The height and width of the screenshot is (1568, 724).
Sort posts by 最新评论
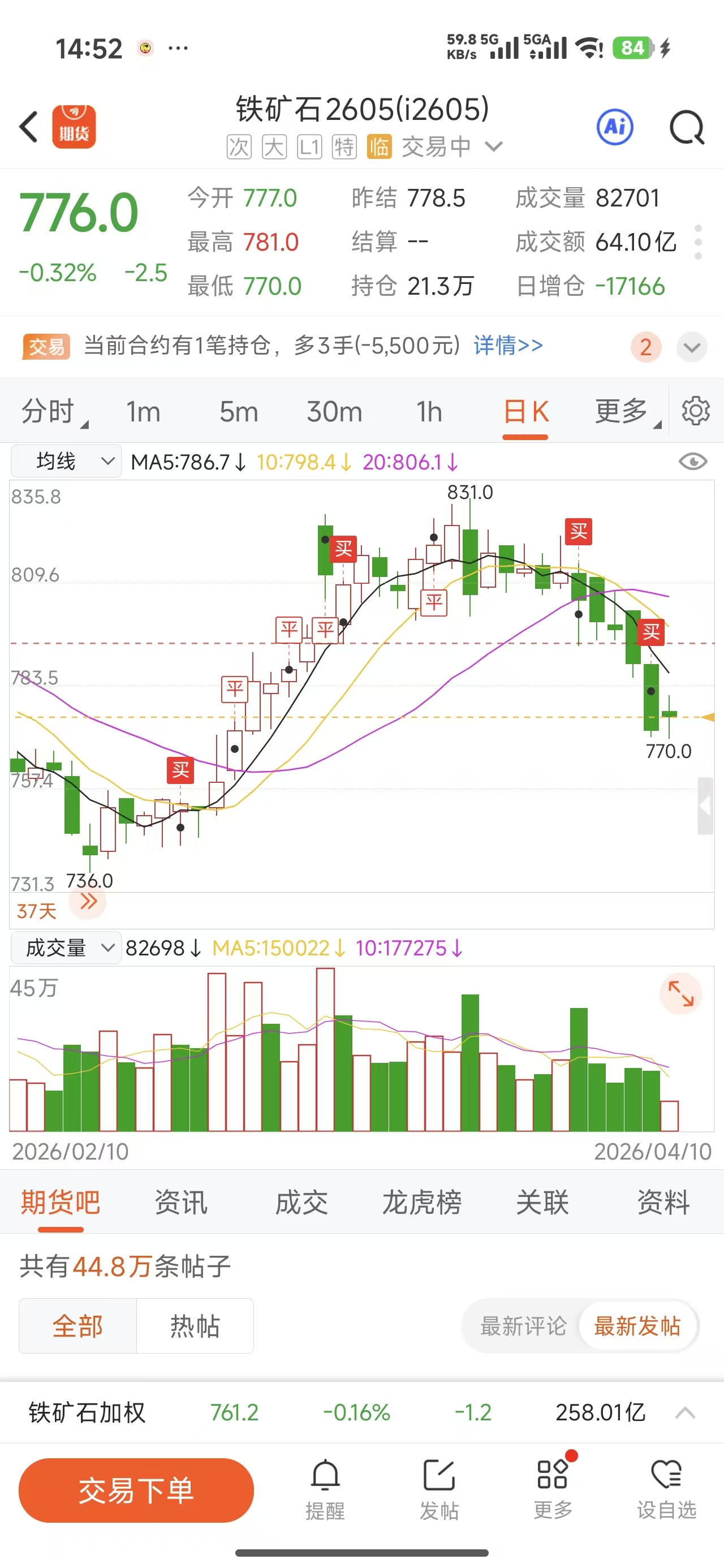(x=523, y=1326)
